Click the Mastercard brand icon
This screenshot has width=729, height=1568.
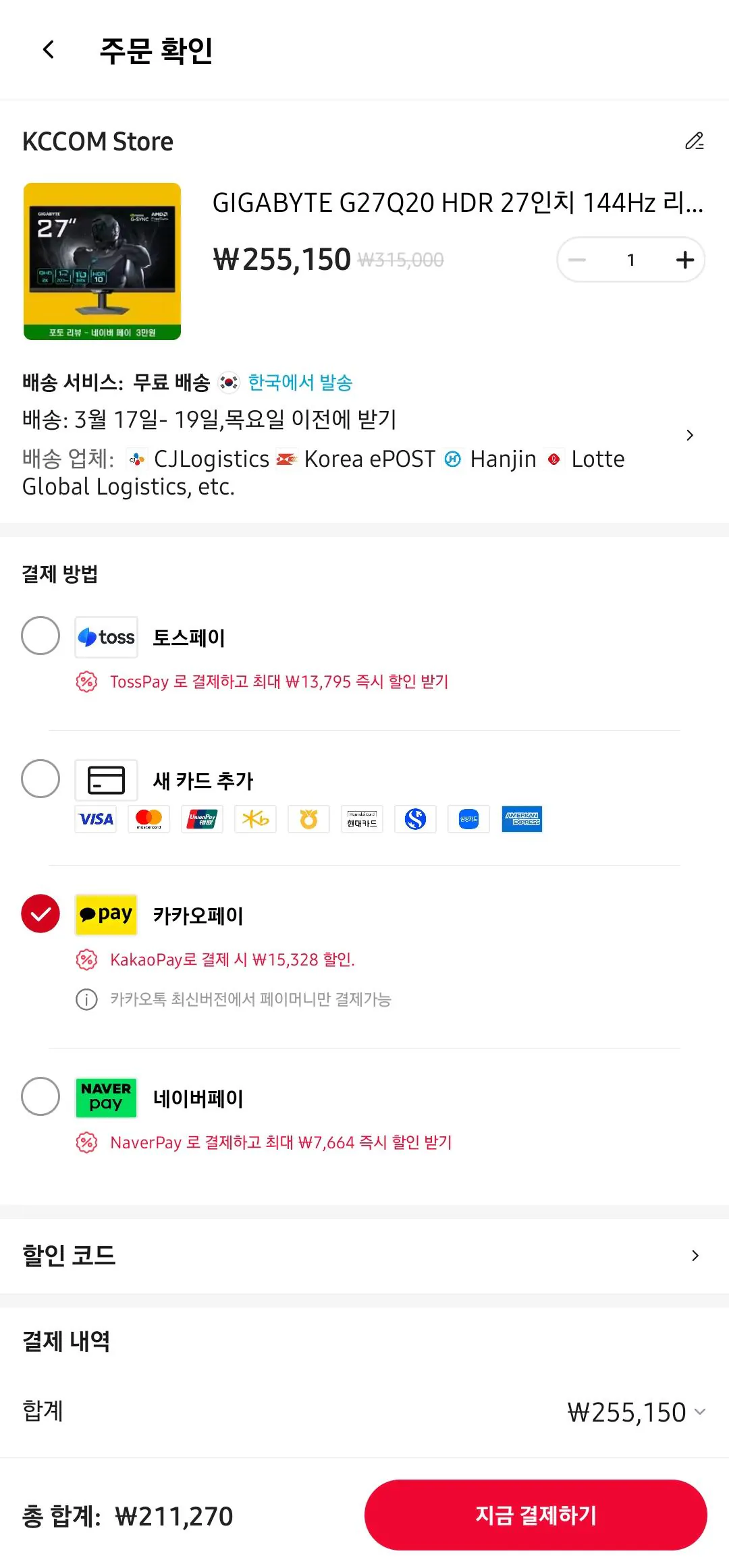148,819
